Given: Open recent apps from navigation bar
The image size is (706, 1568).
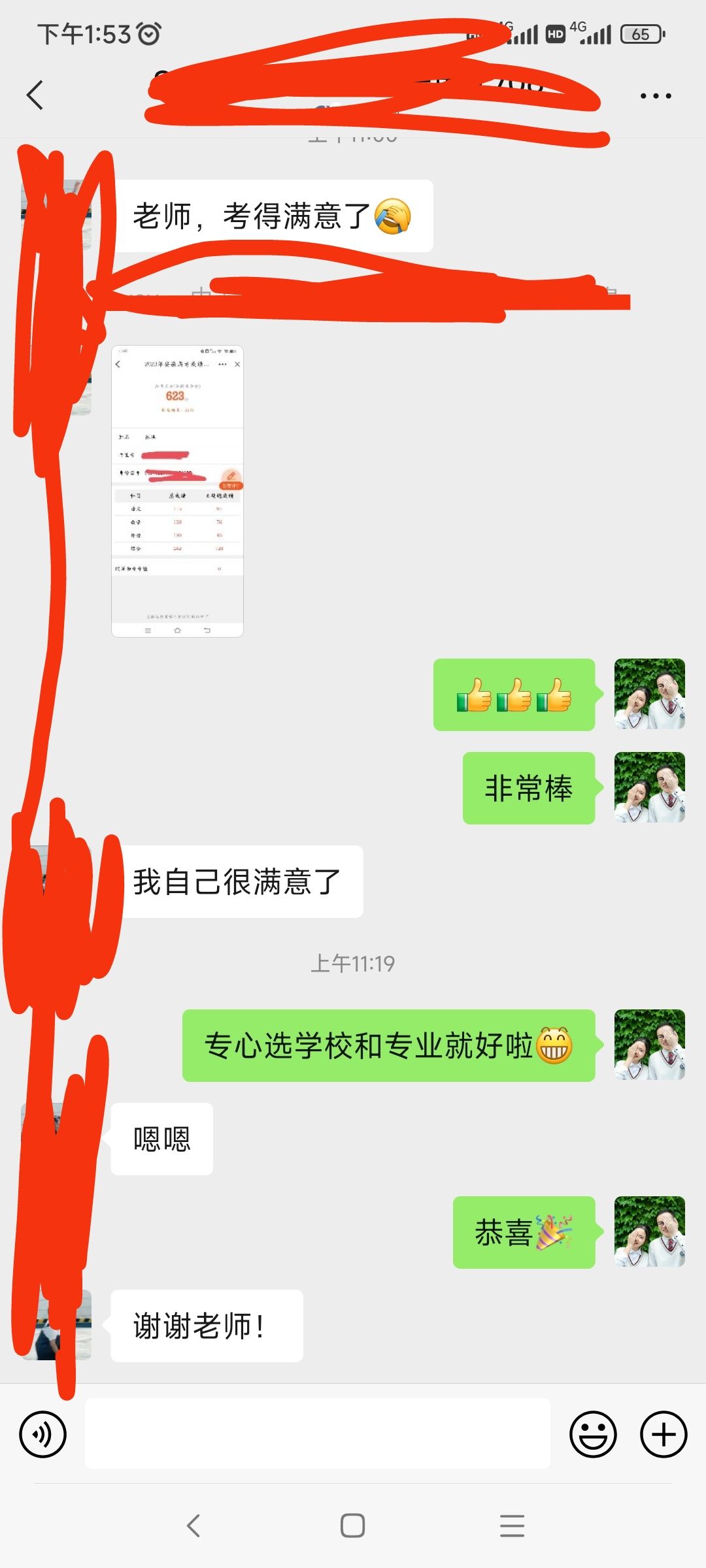Looking at the screenshot, I should [x=512, y=1526].
